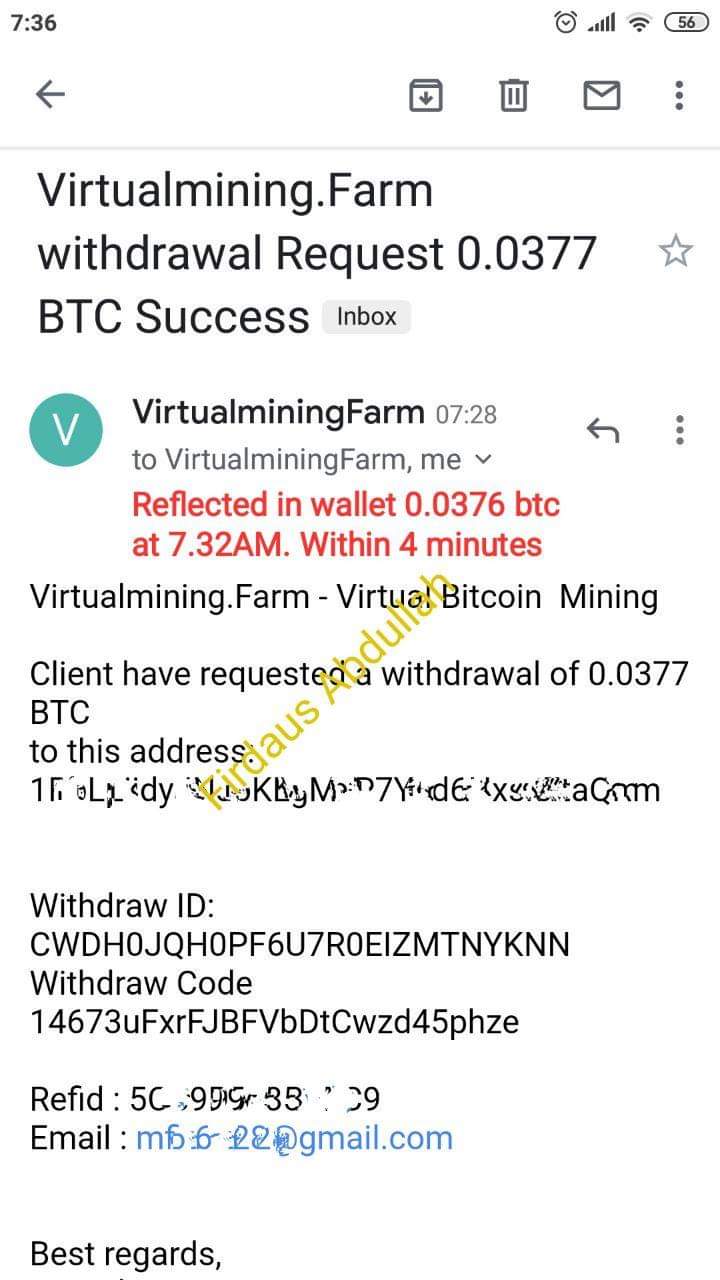Open VirtualminingFarm sender avatar
Viewport: 720px width, 1280px height.
tap(66, 430)
